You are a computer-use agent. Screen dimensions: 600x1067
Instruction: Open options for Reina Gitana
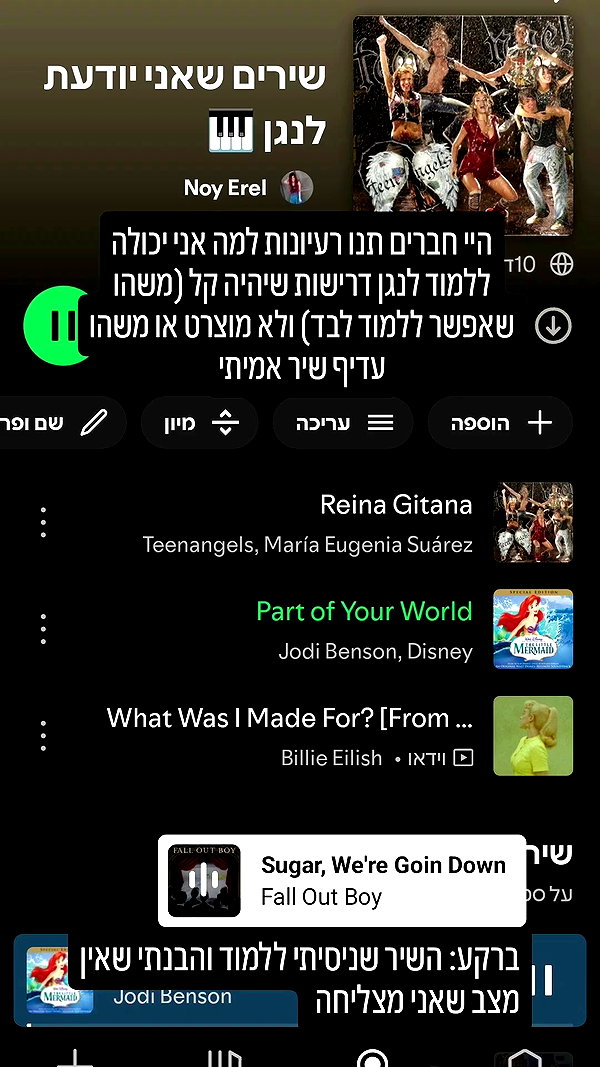pyautogui.click(x=44, y=523)
